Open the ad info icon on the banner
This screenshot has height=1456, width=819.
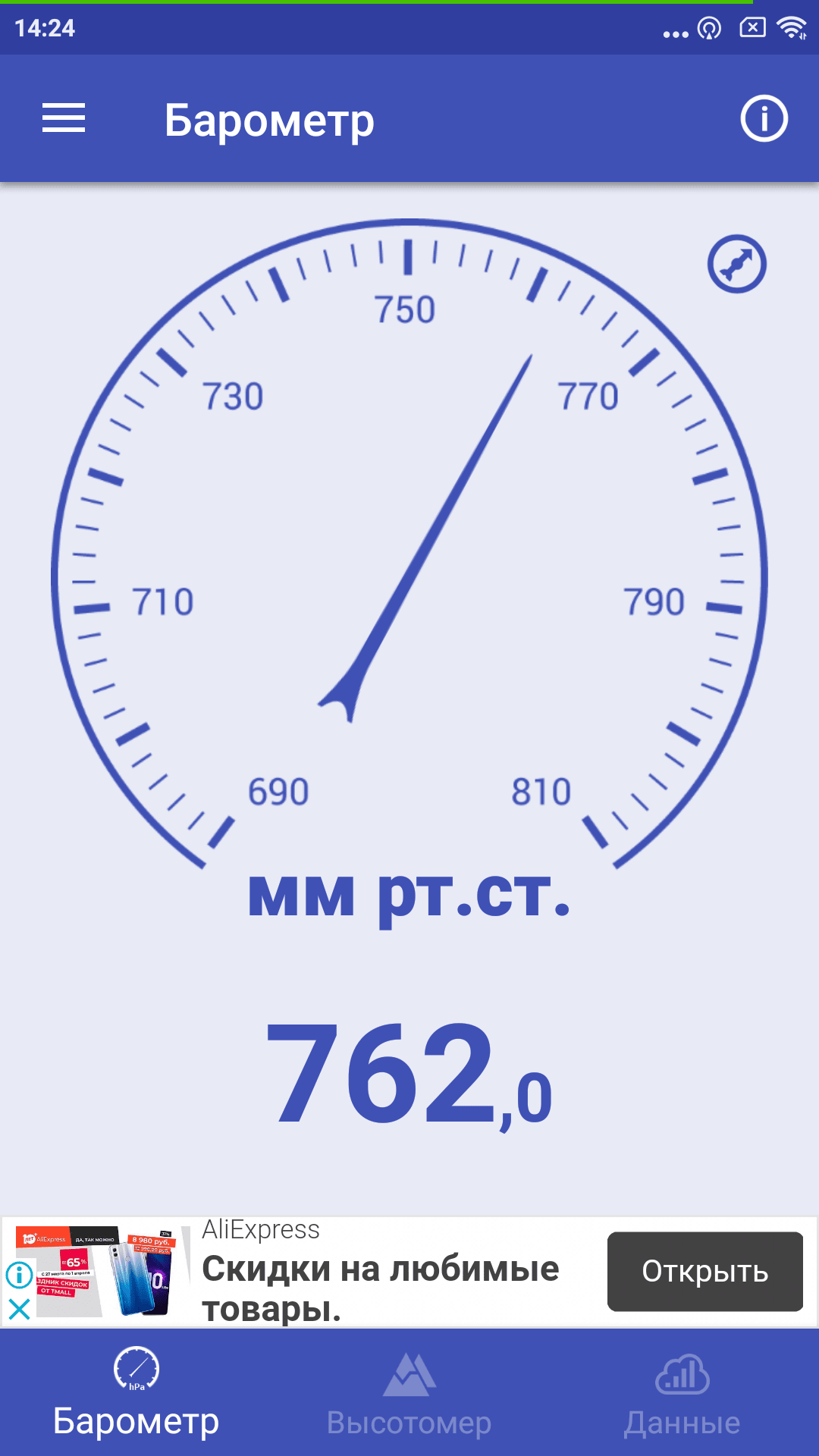point(19,1275)
